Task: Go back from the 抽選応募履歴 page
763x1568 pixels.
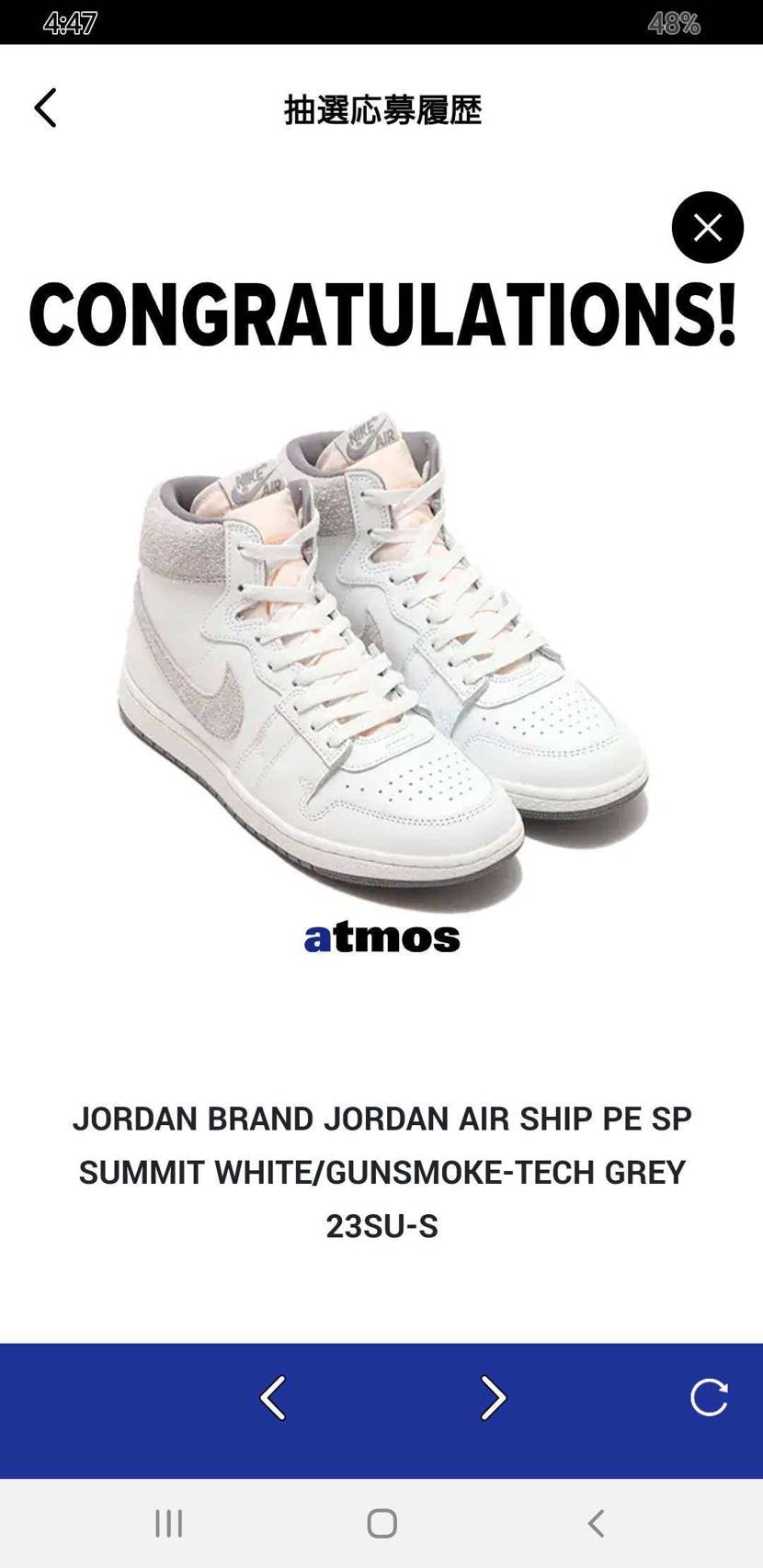Action: (45, 108)
